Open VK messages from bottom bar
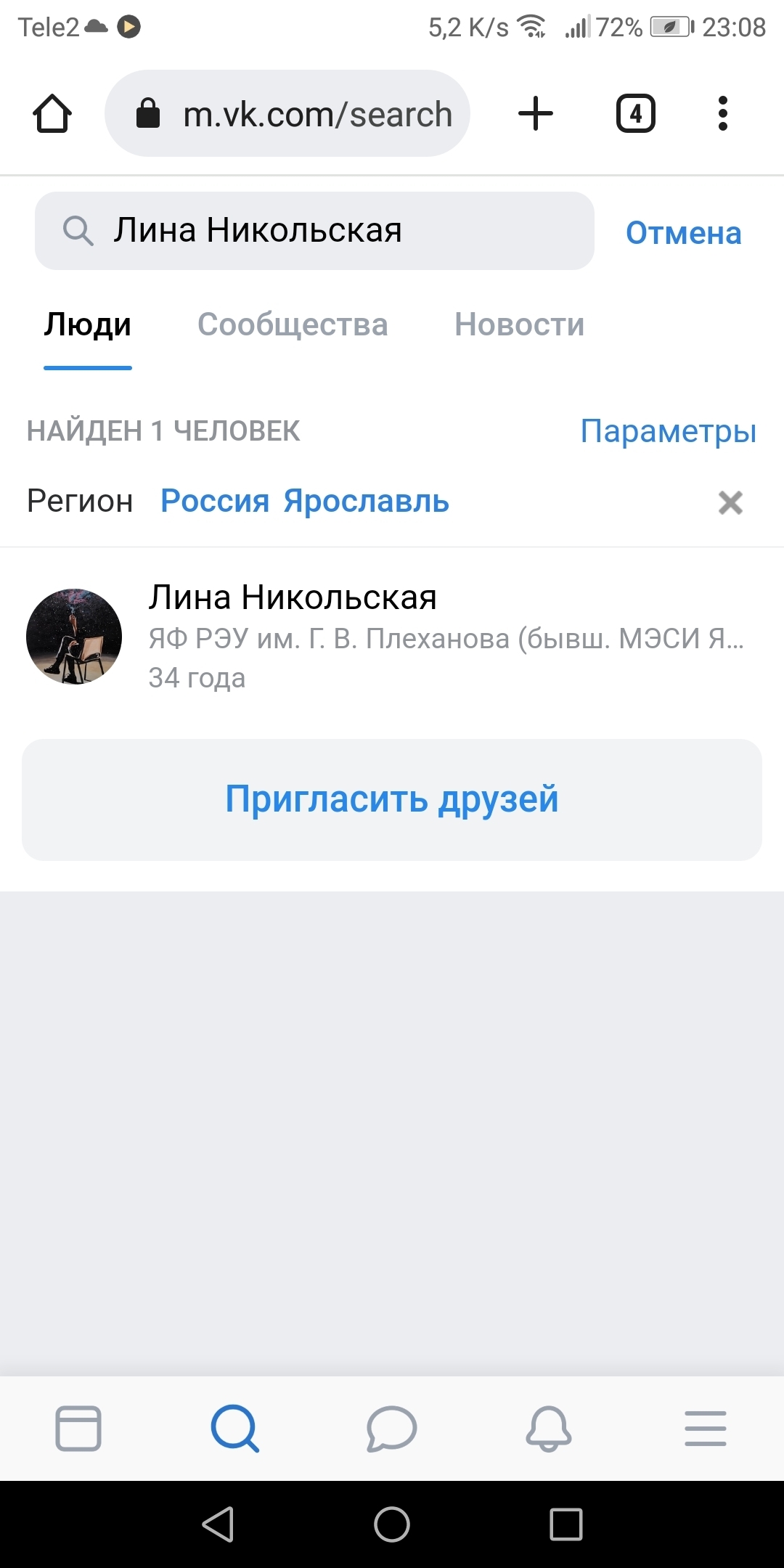The width and height of the screenshot is (784, 1568). click(x=391, y=1428)
